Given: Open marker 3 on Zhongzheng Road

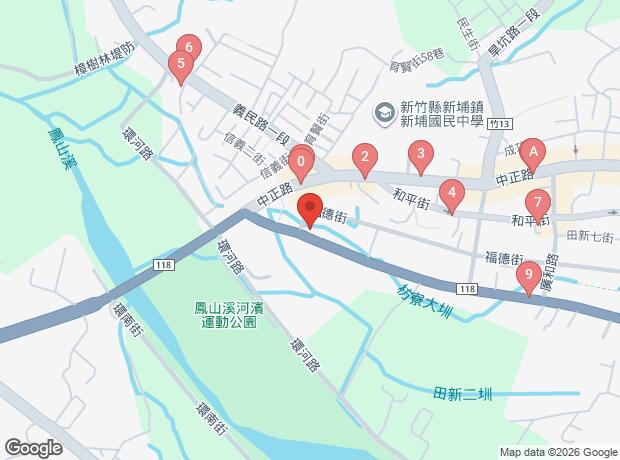Looking at the screenshot, I should pos(422,155).
